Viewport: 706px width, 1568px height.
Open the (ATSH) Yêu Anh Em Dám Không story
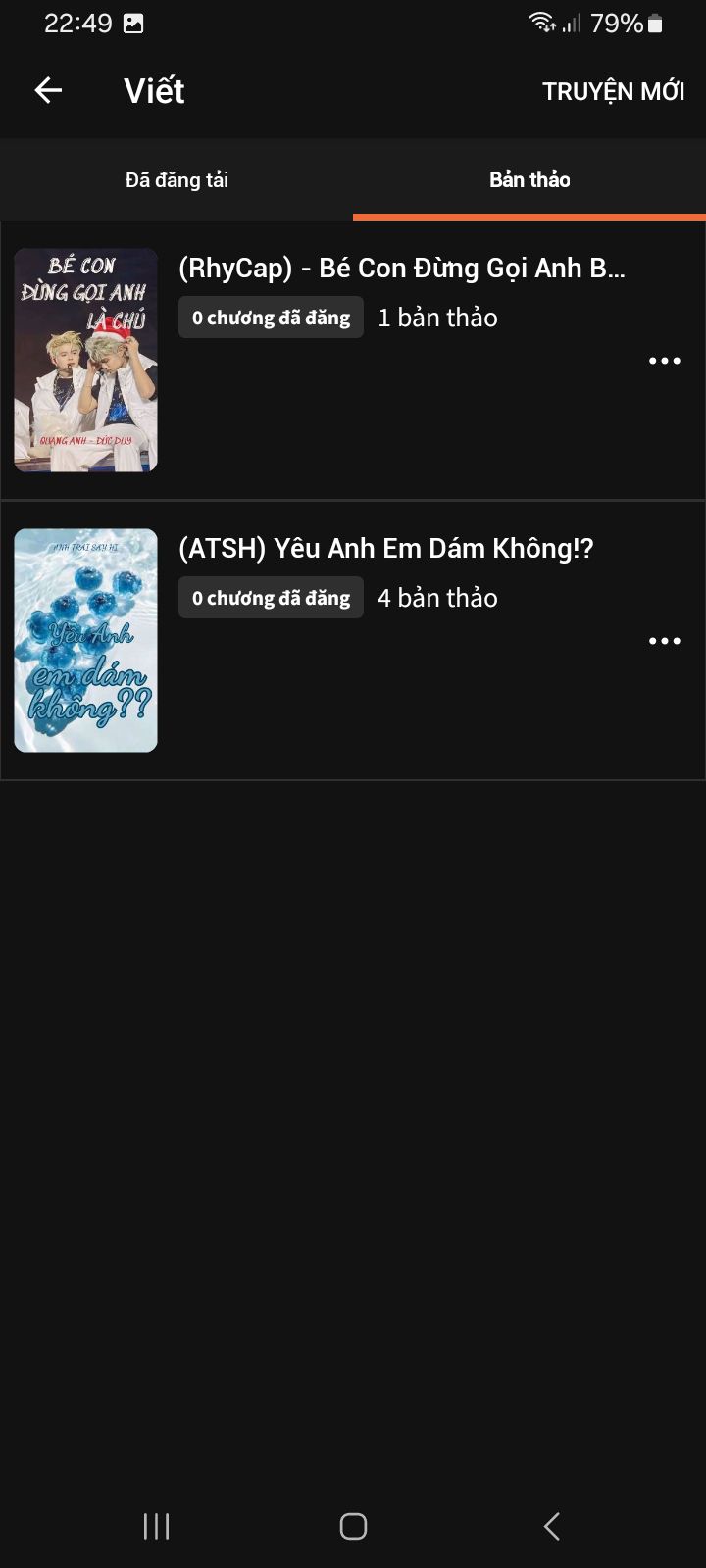point(353,641)
